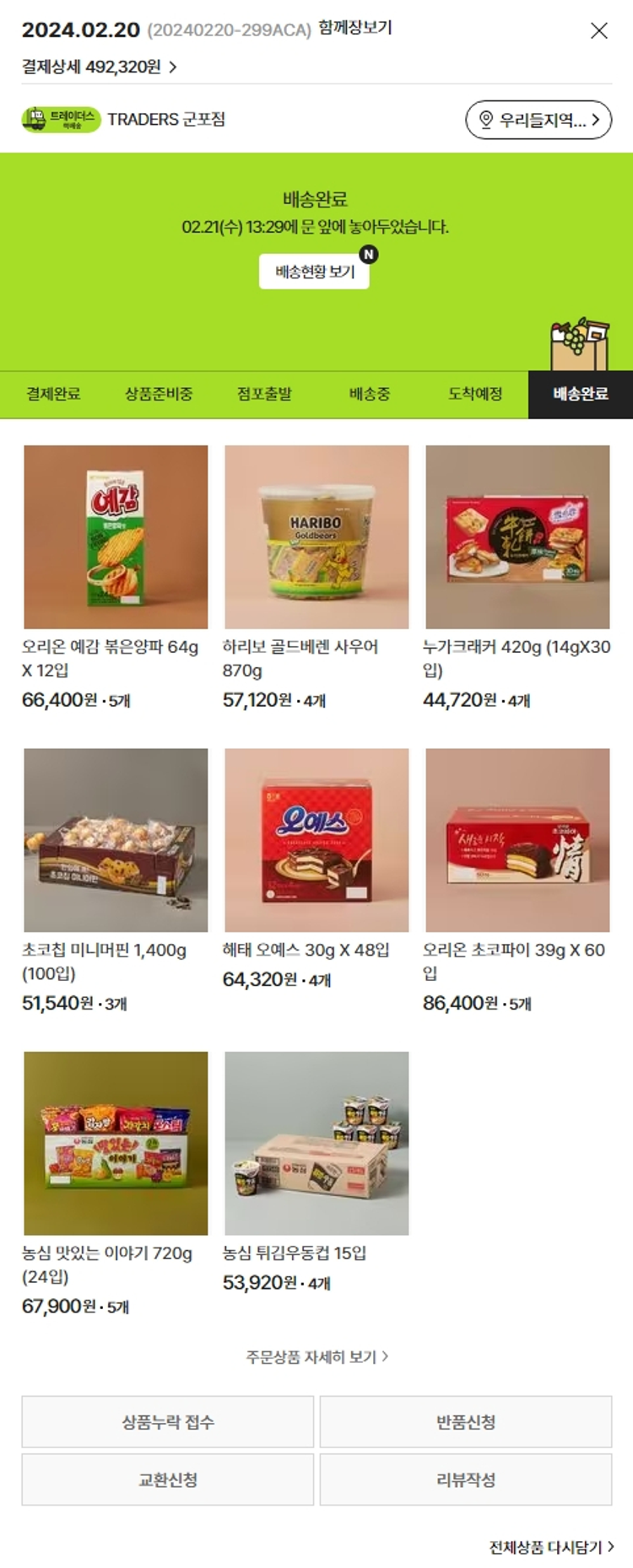This screenshot has width=633, height=1568.
Task: Open 오리온 예감 볶은양파 product
Action: pos(116,537)
